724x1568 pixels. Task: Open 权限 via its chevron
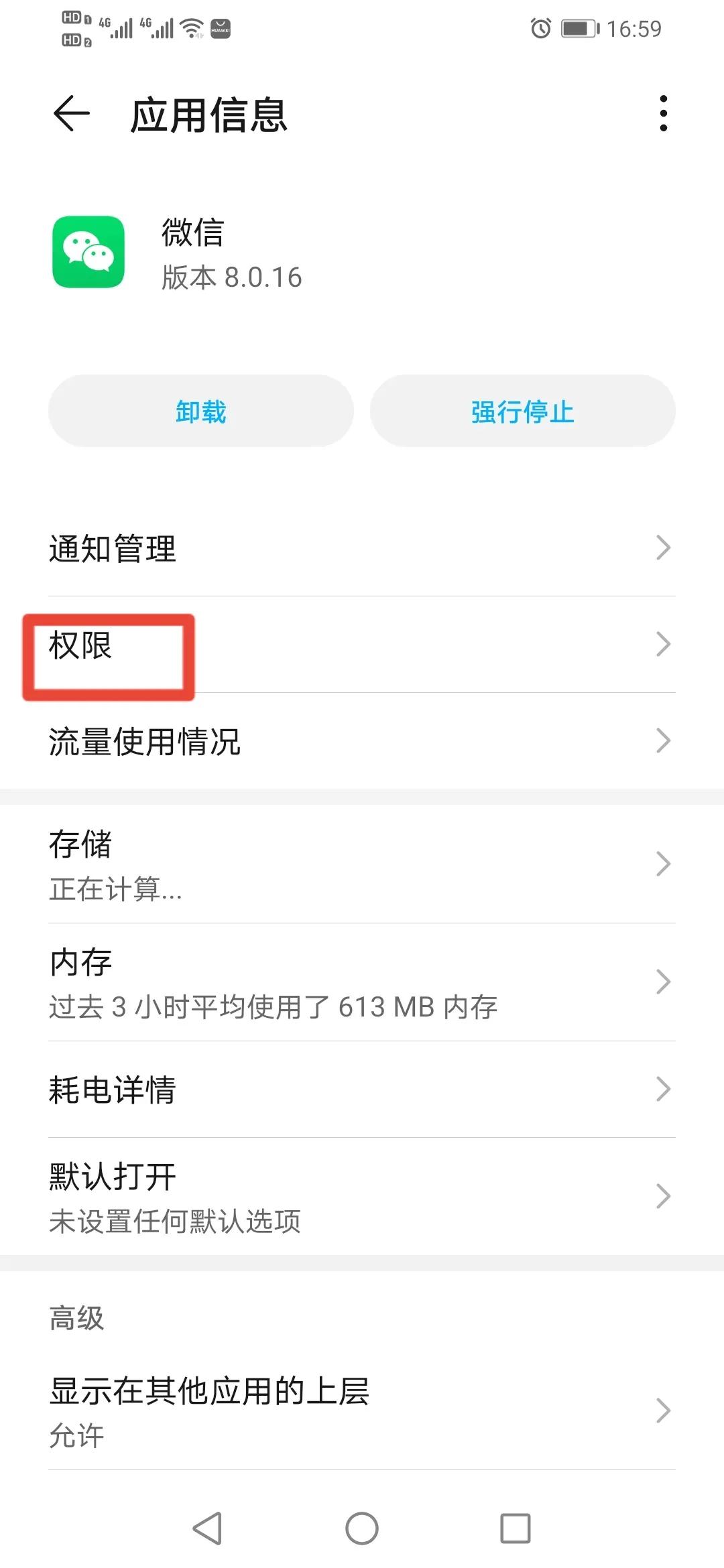click(662, 645)
